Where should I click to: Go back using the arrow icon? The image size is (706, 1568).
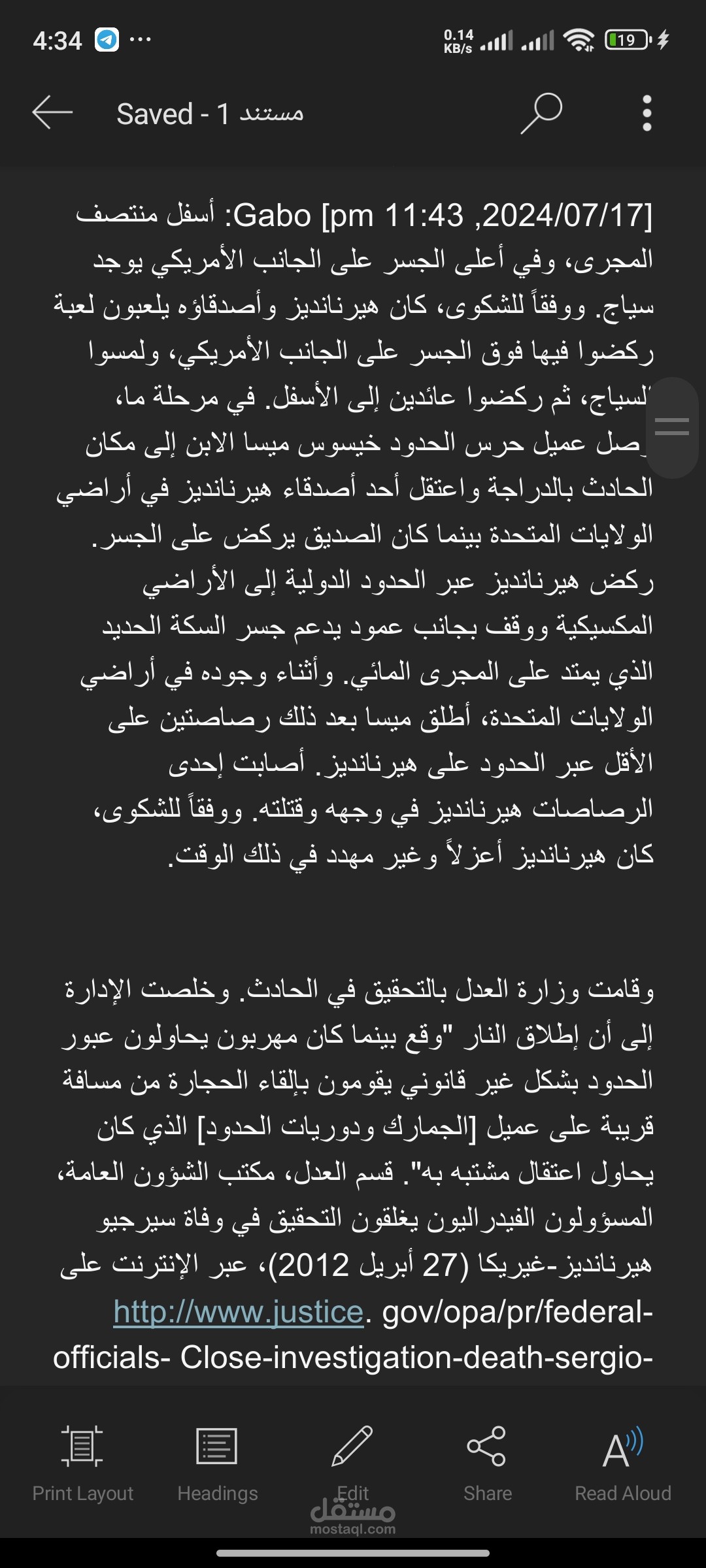click(52, 112)
